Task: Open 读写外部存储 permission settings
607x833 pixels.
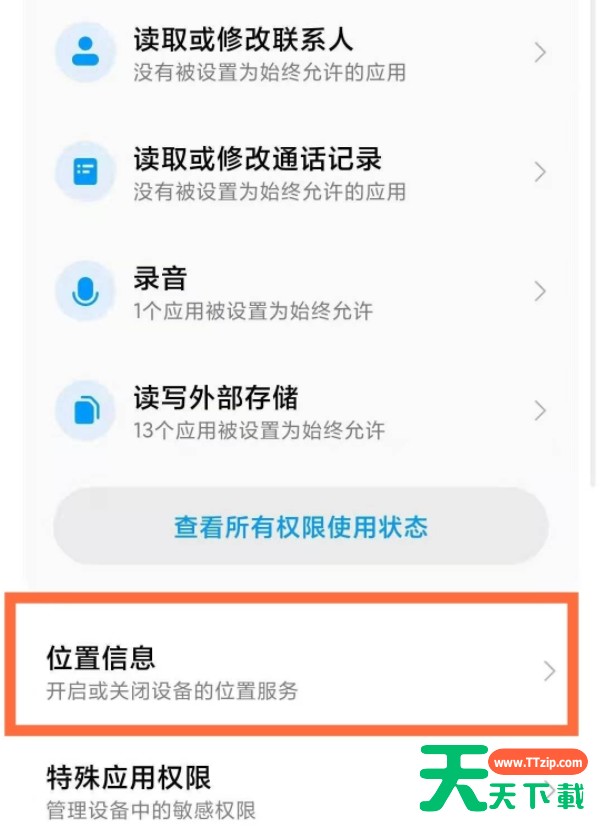Action: tap(300, 410)
